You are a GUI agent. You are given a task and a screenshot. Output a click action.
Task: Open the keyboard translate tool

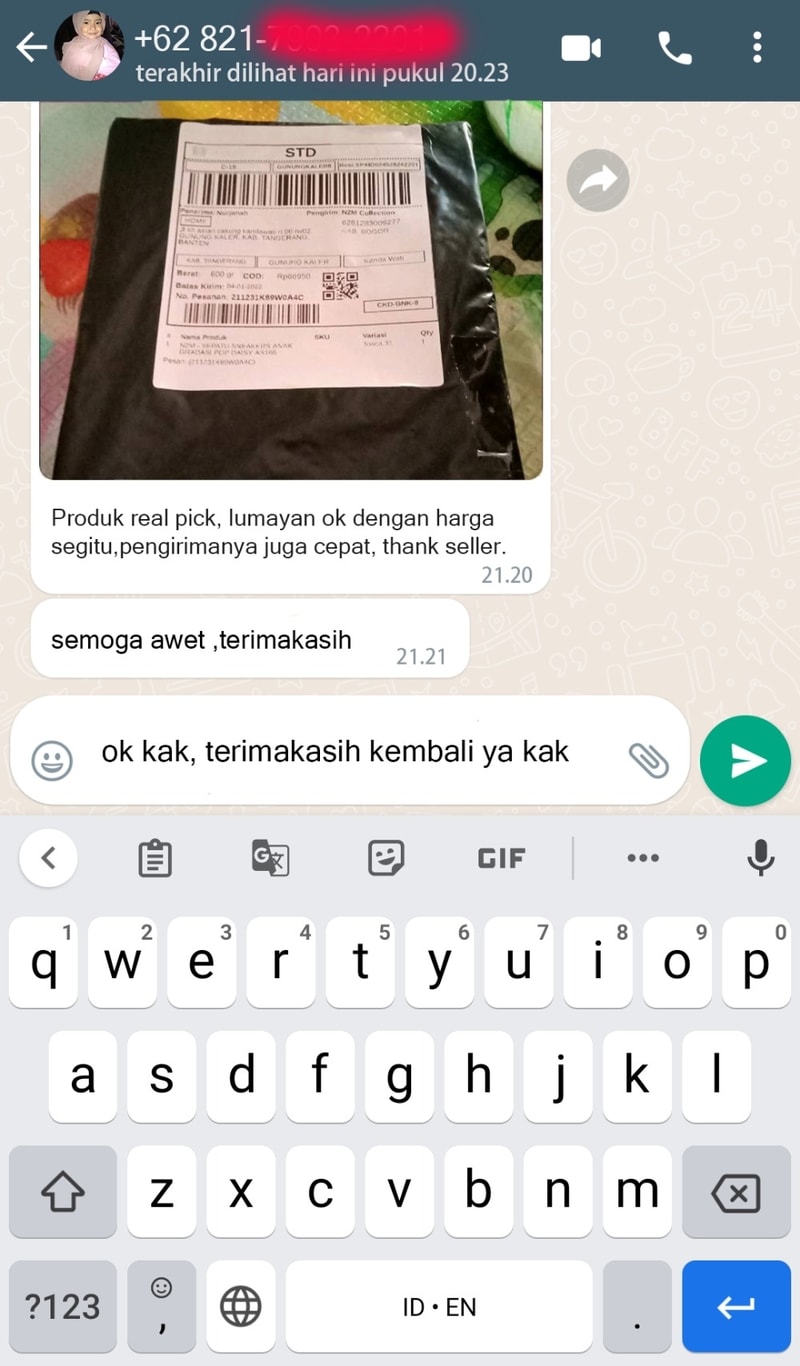tap(270, 858)
